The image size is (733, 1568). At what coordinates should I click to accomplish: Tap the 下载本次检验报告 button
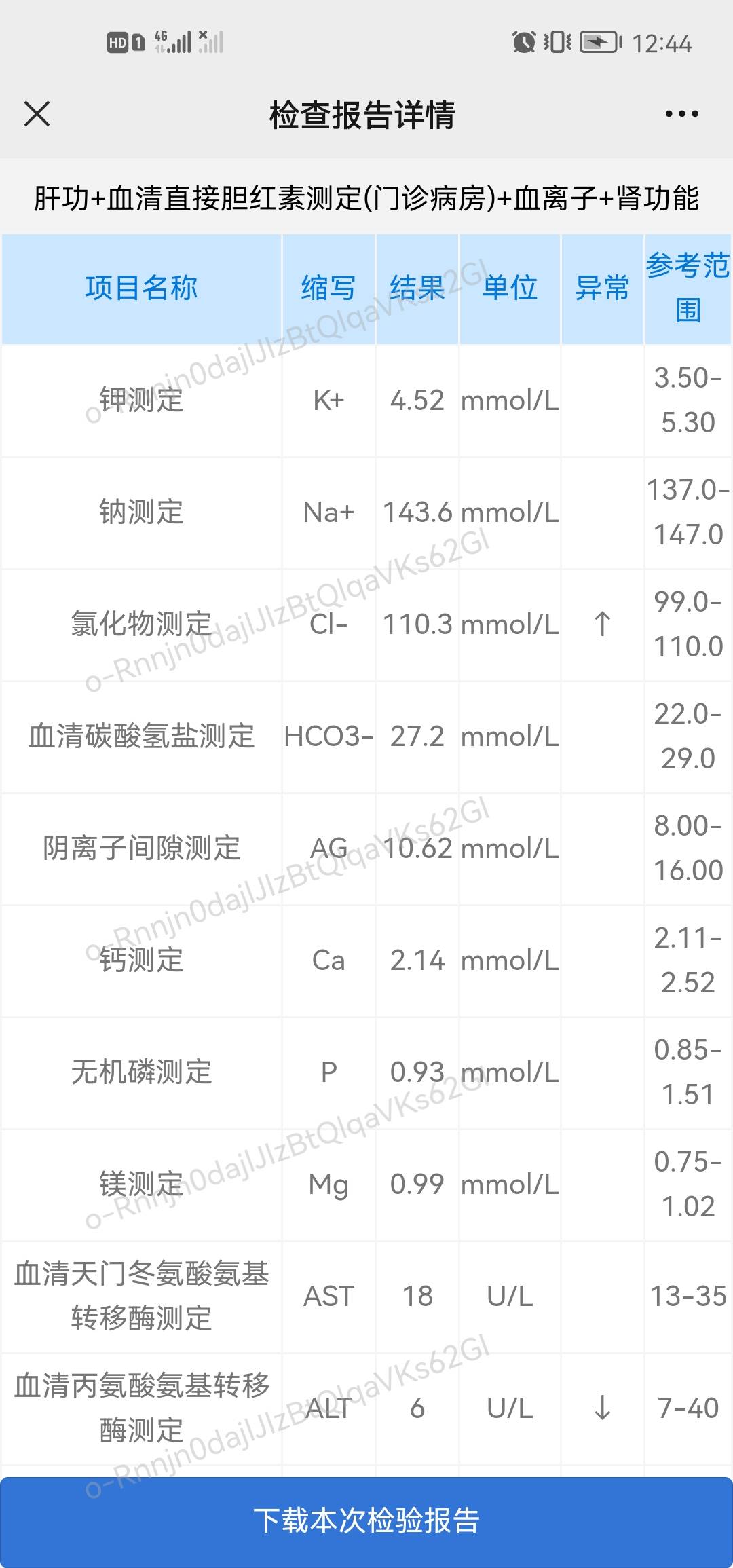(x=366, y=1521)
